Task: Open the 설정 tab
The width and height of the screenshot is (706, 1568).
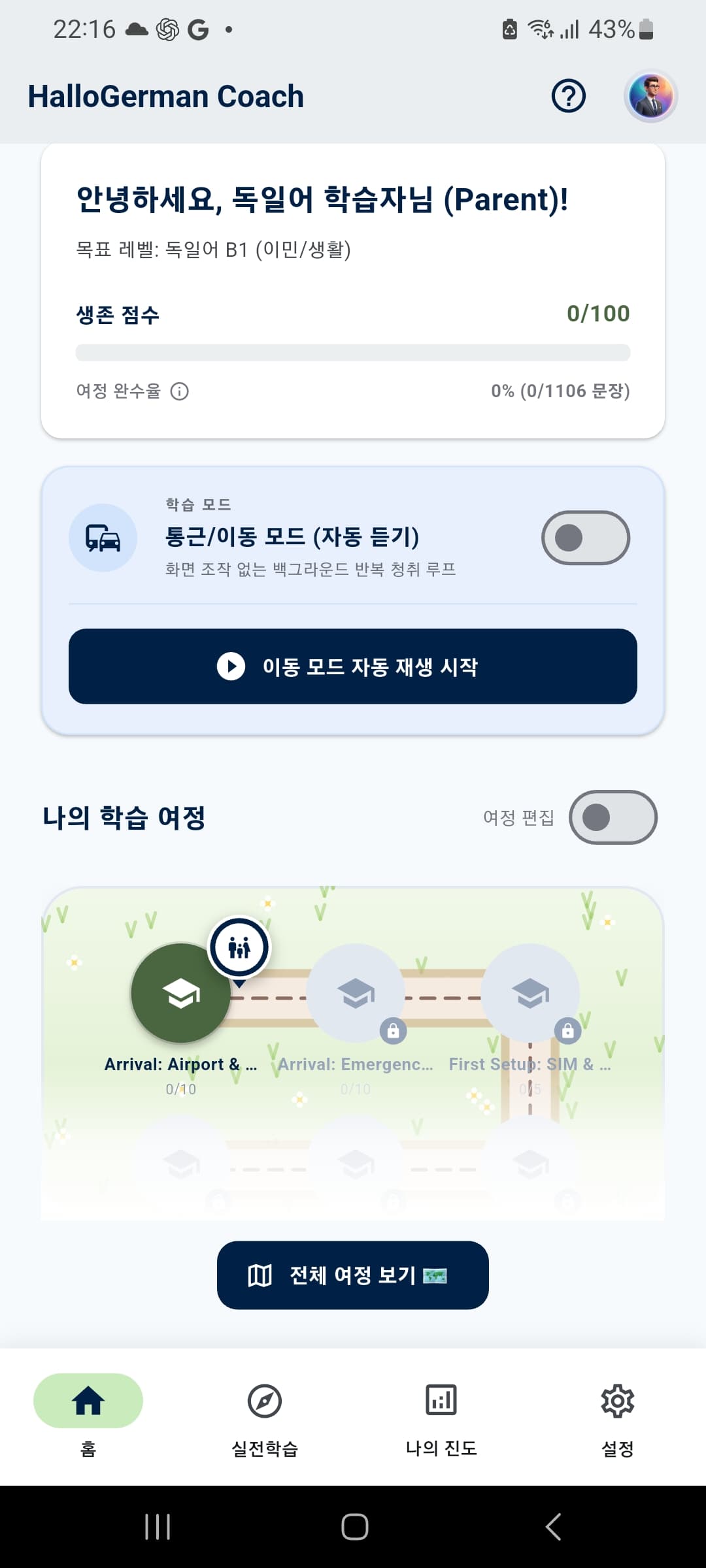Action: pyautogui.click(x=618, y=1416)
